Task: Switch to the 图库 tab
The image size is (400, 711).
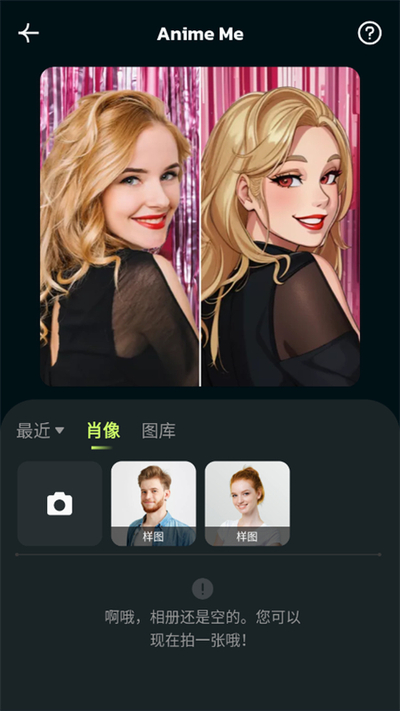Action: (158, 431)
